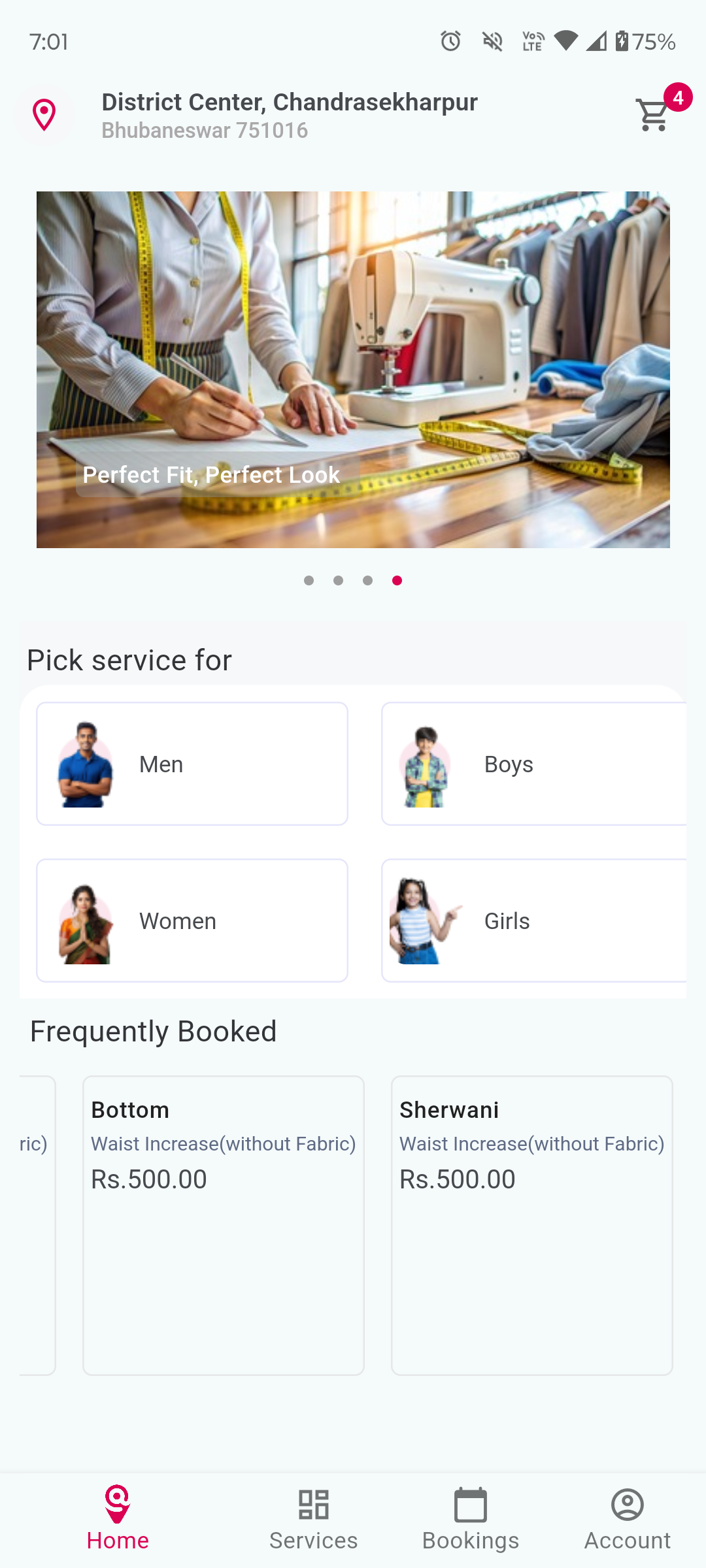The image size is (706, 1568).
Task: Switch to the Bookings tab
Action: (x=471, y=1520)
